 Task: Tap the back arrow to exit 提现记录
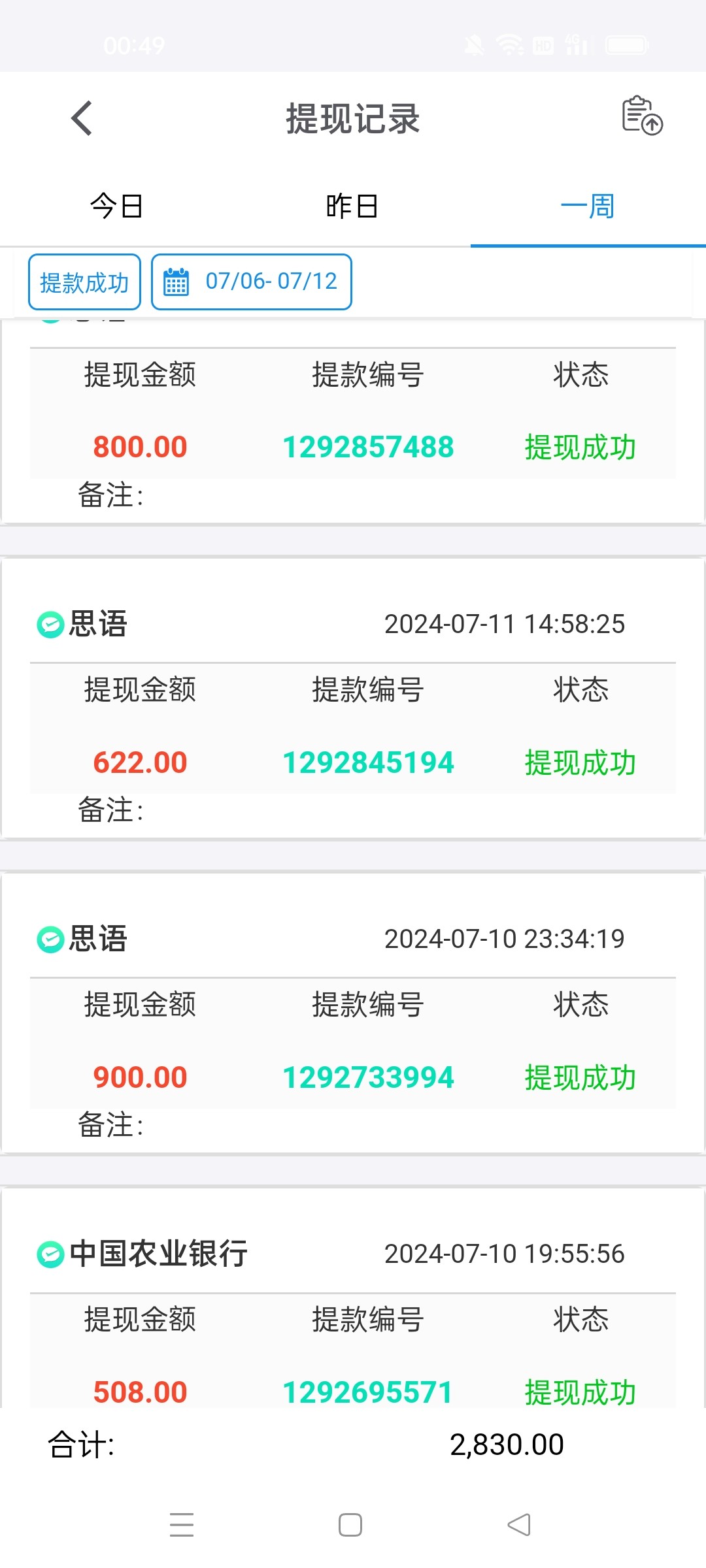pyautogui.click(x=81, y=119)
